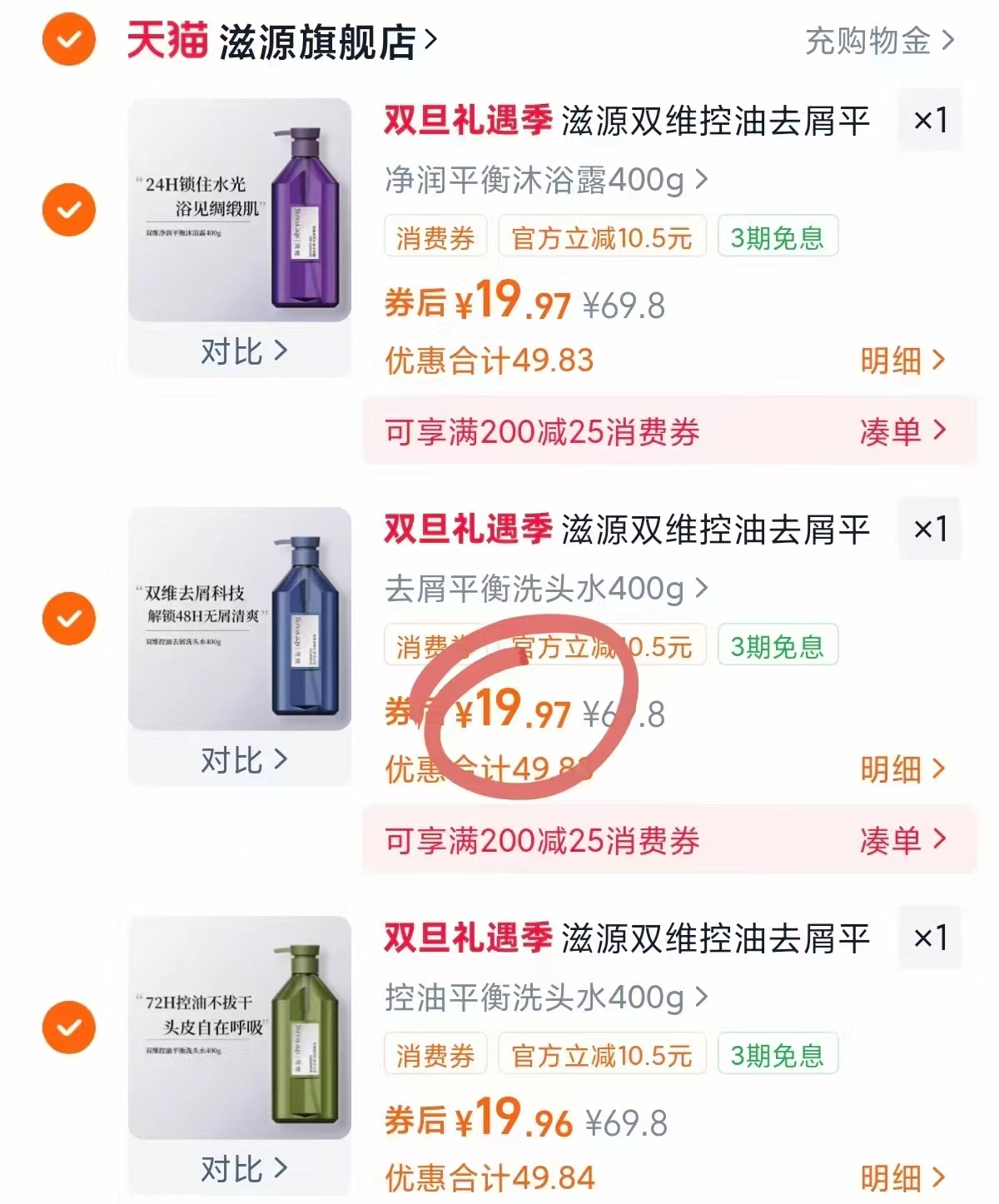Click the 3期免息 installment tag on third item

[776, 1053]
